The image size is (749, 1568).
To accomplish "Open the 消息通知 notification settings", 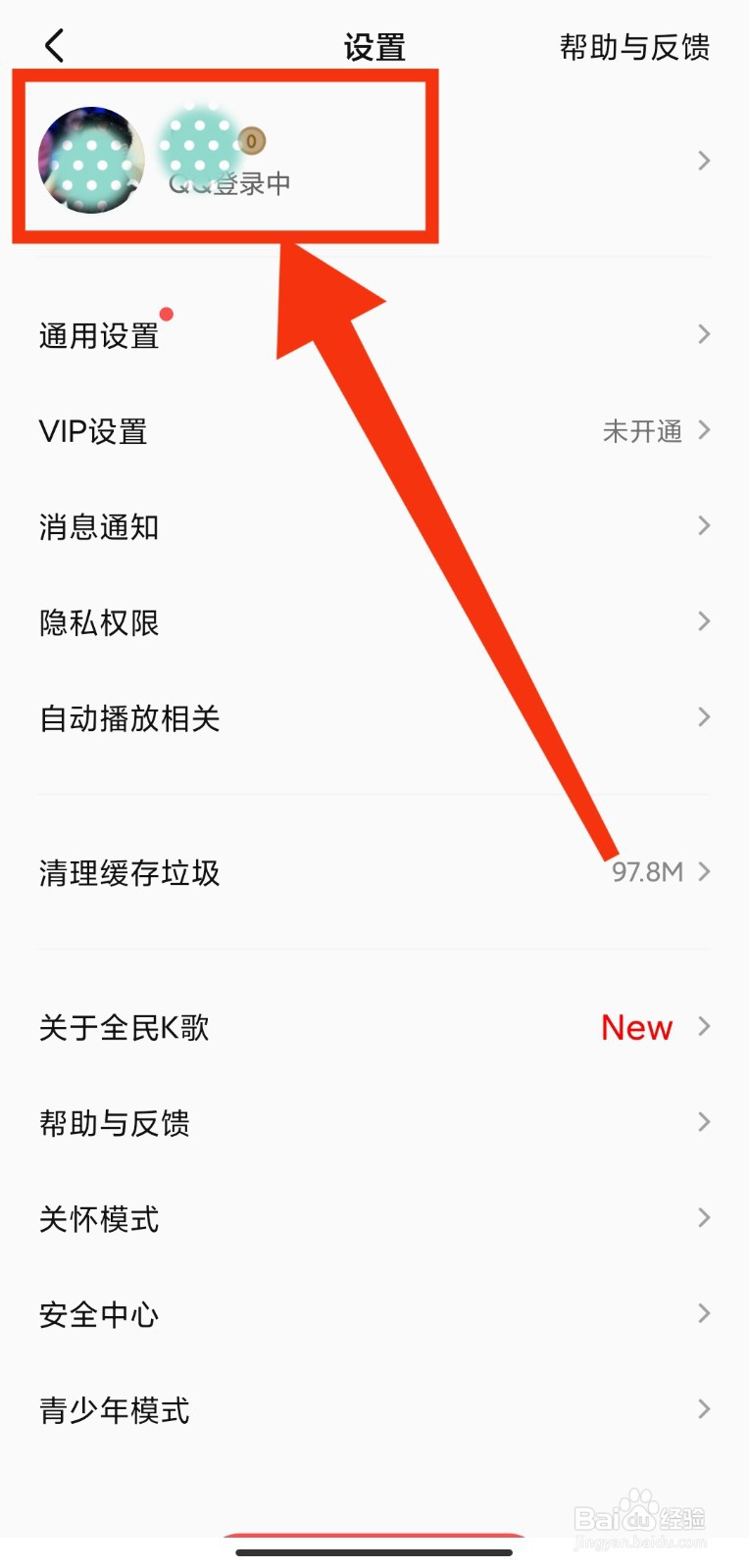I will pyautogui.click(x=373, y=526).
